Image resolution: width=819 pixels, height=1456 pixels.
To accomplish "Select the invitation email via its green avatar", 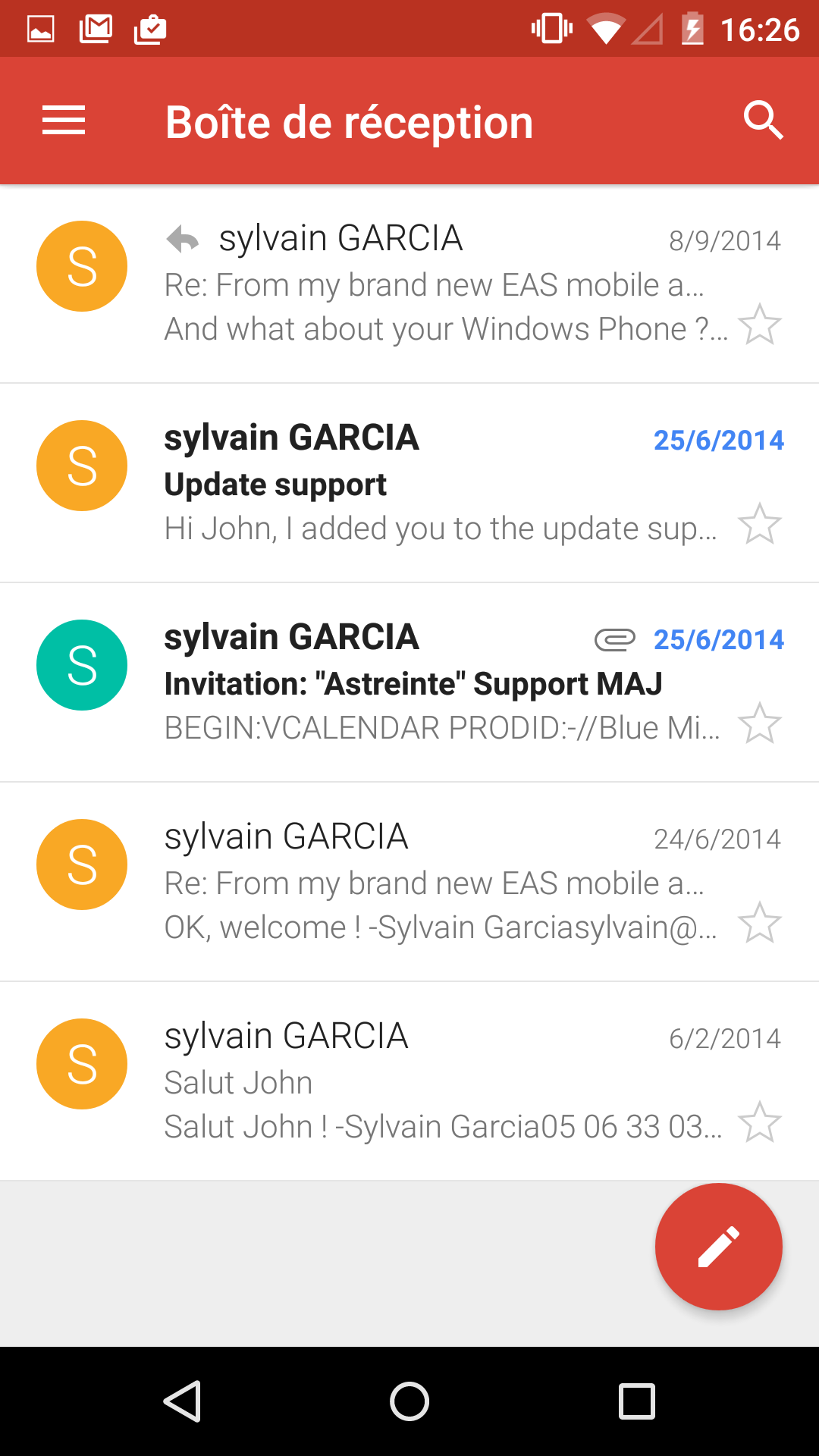I will 82,665.
